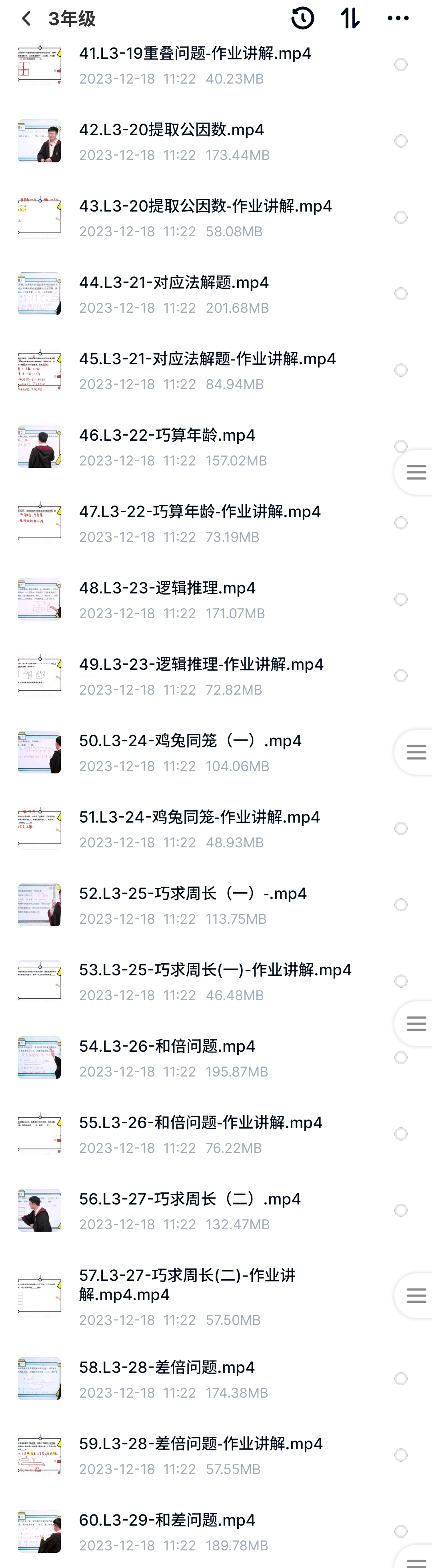432x1568 pixels.
Task: Select the file 43.L3-20提取公因数-作业讲解.mp4
Action: 400,217
